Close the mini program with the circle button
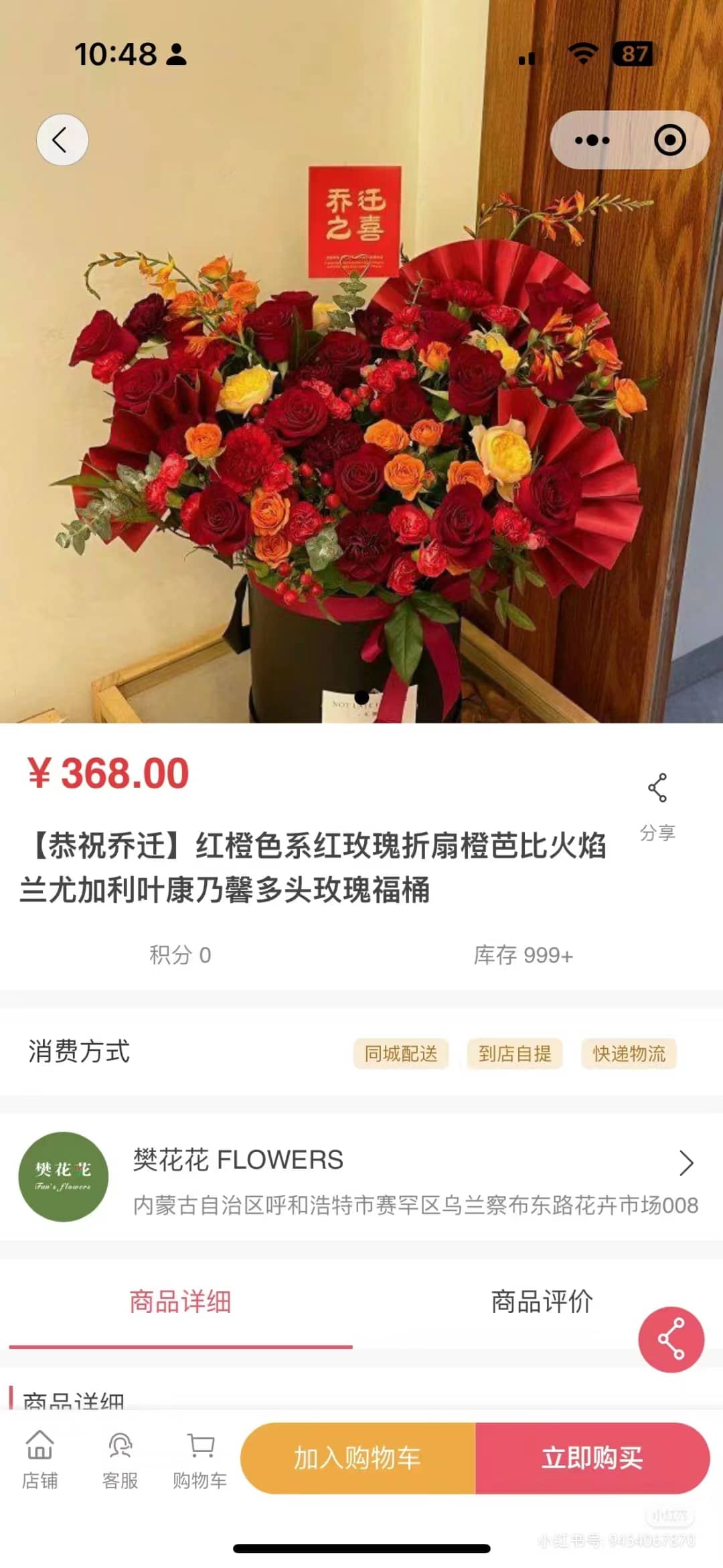Screen dimensions: 723x1568 click(669, 140)
